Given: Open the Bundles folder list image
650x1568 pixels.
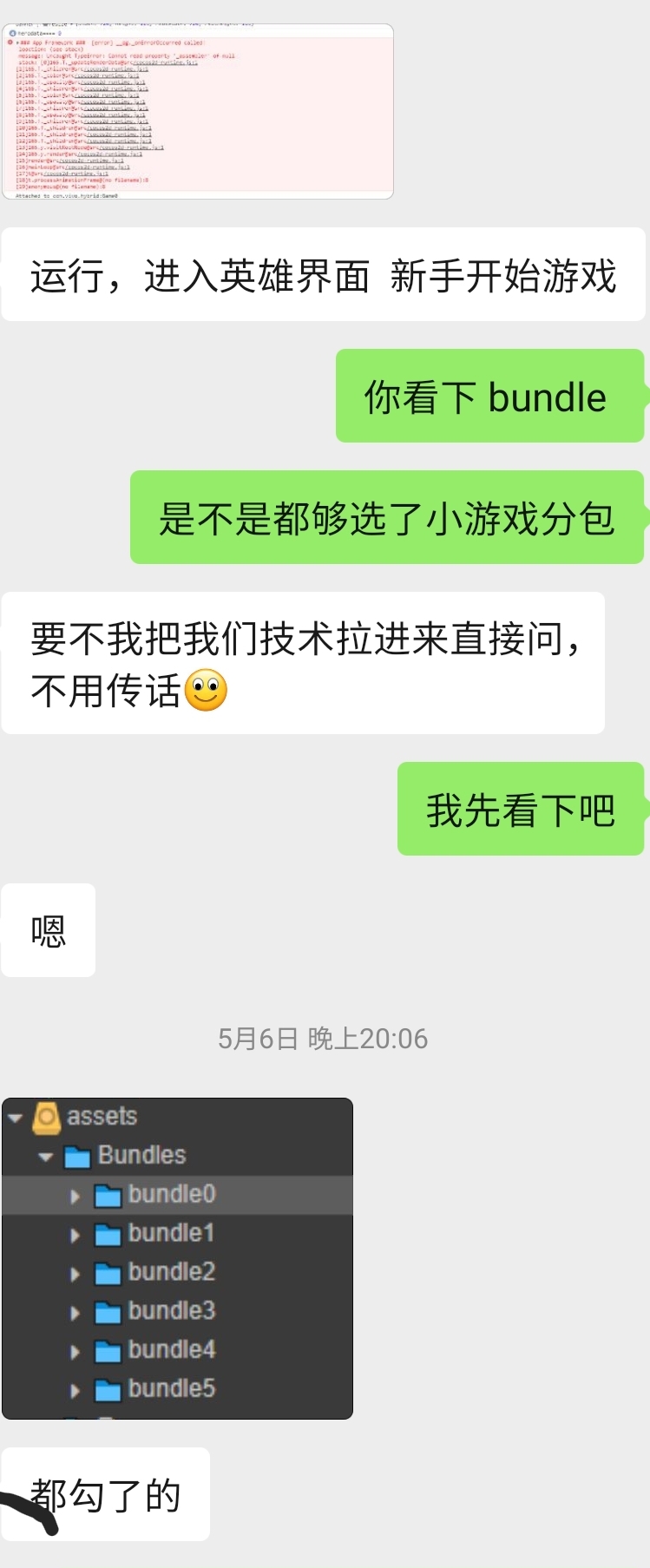Looking at the screenshot, I should click(177, 1258).
